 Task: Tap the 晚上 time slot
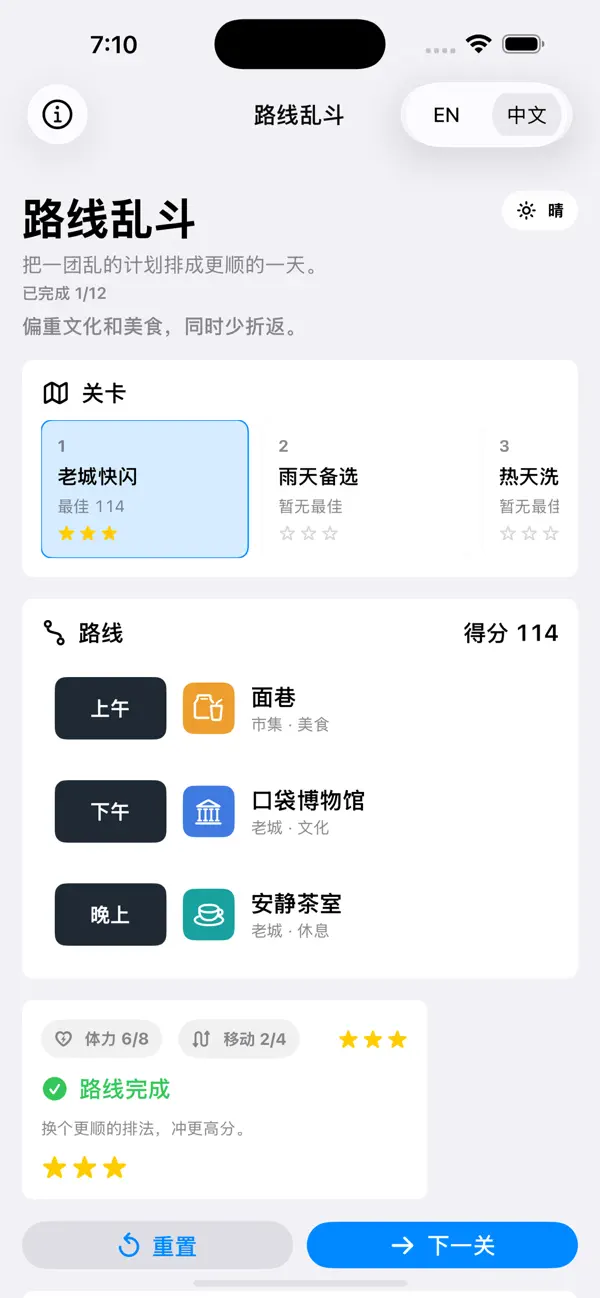coord(110,914)
